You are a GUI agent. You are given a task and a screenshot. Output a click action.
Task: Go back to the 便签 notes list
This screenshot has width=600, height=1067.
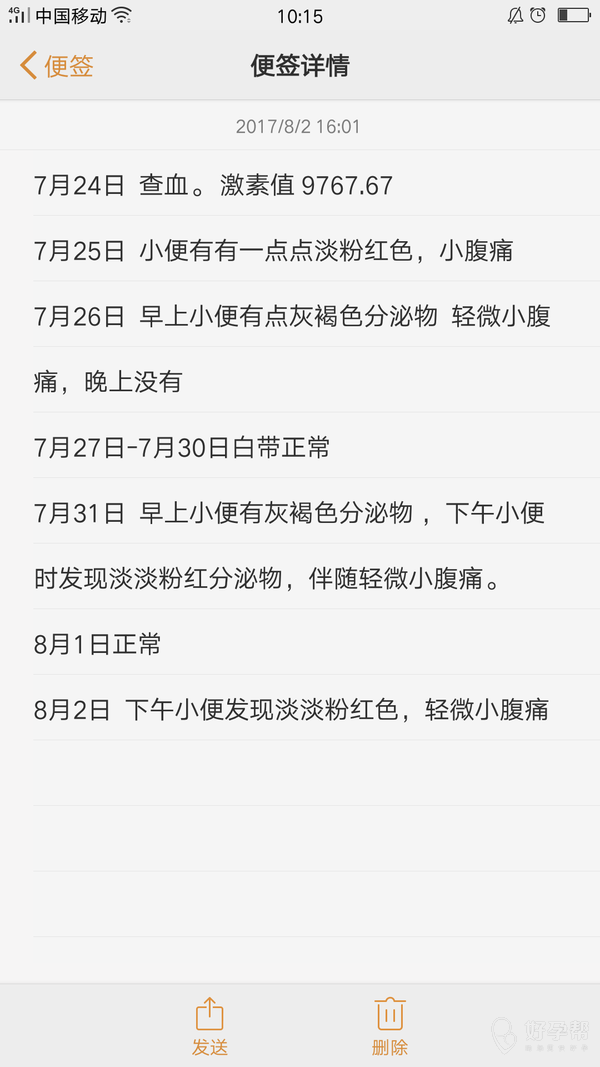(x=57, y=66)
